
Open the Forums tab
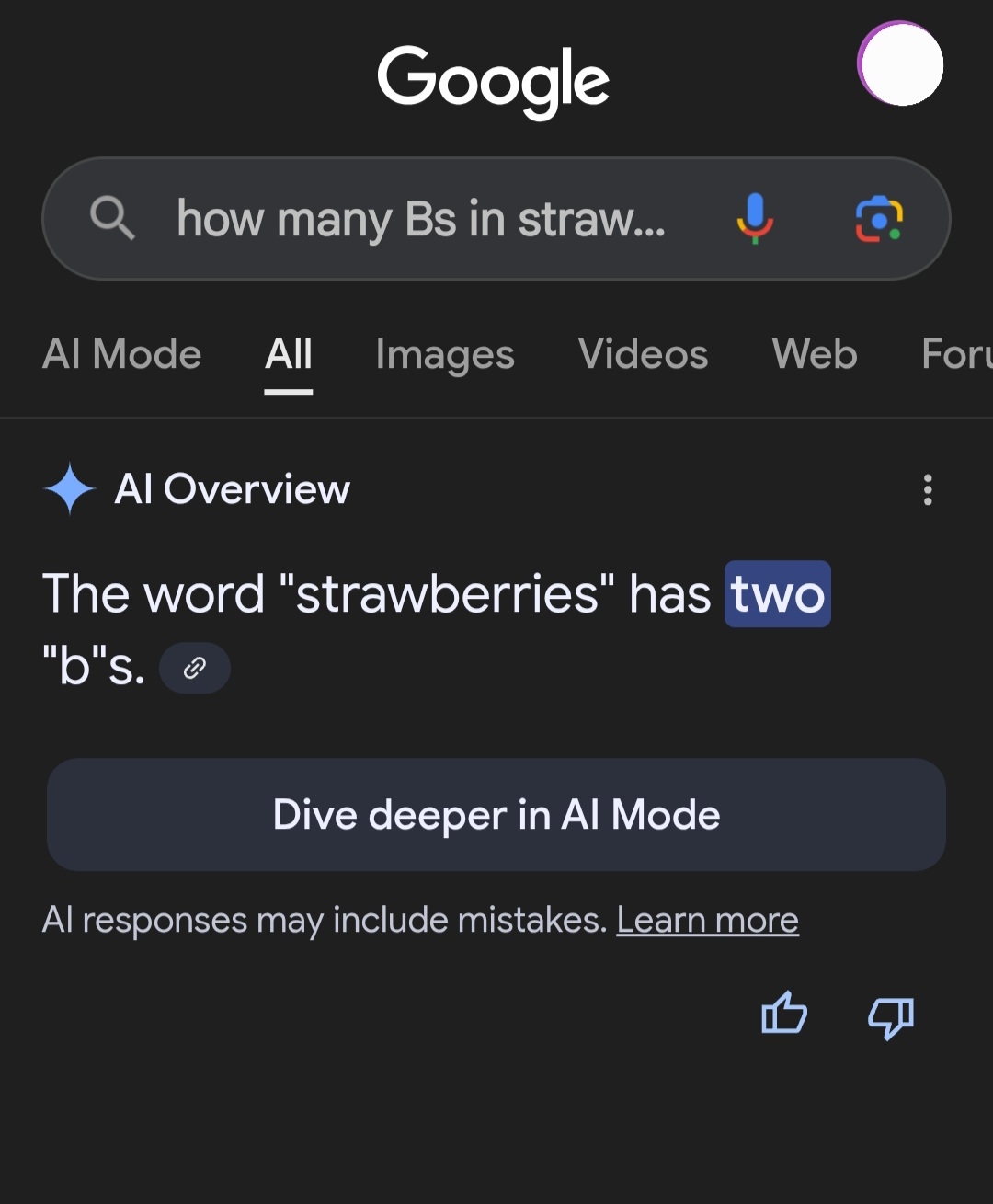click(956, 355)
